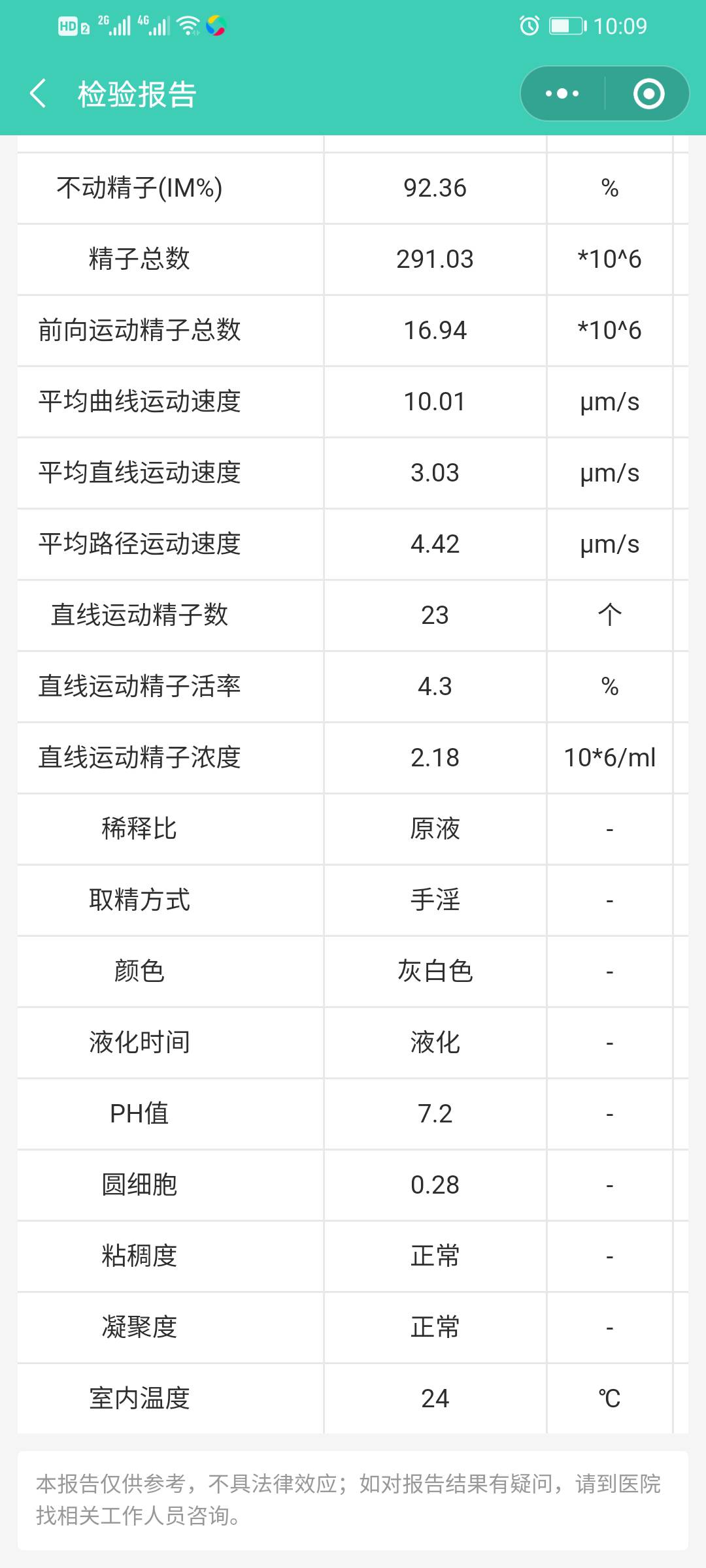Select the 灰白色 color value cell
The width and height of the screenshot is (706, 1568).
click(433, 972)
